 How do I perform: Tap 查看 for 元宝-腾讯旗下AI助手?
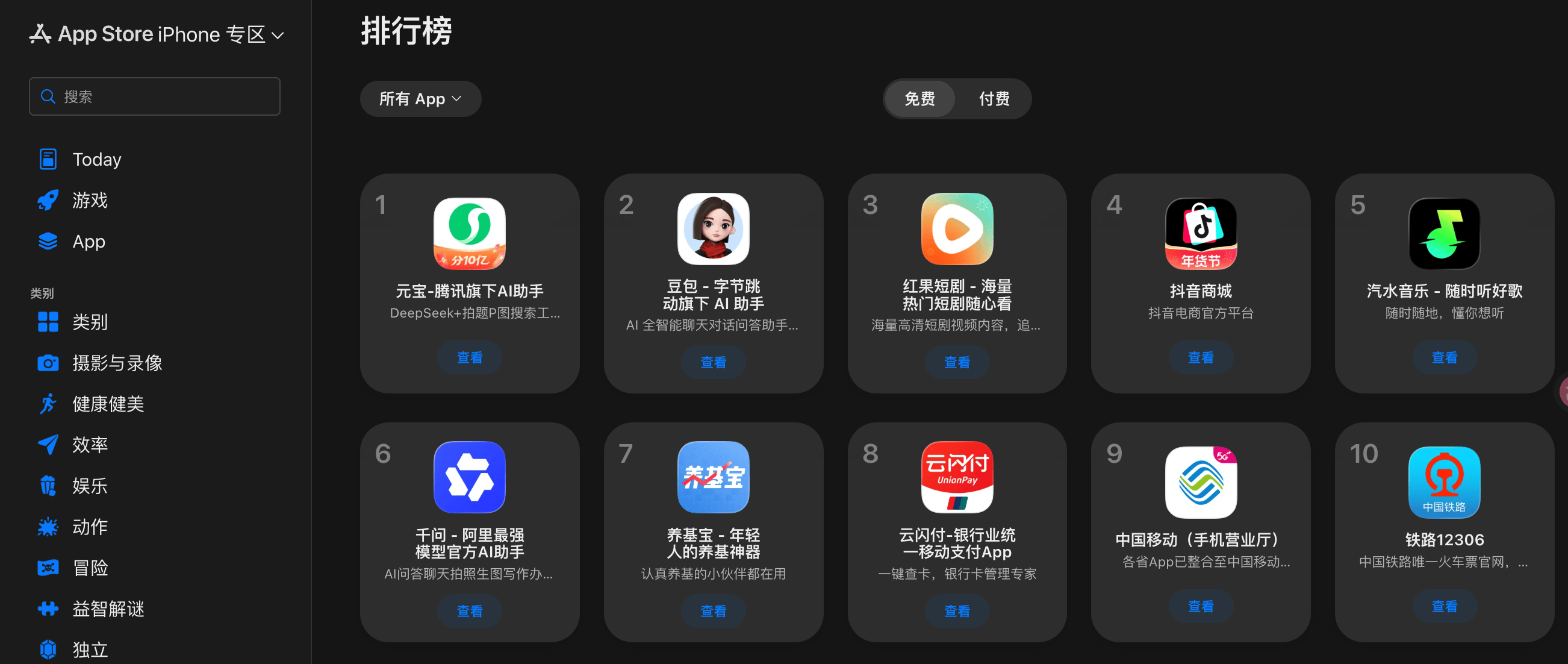tap(469, 357)
